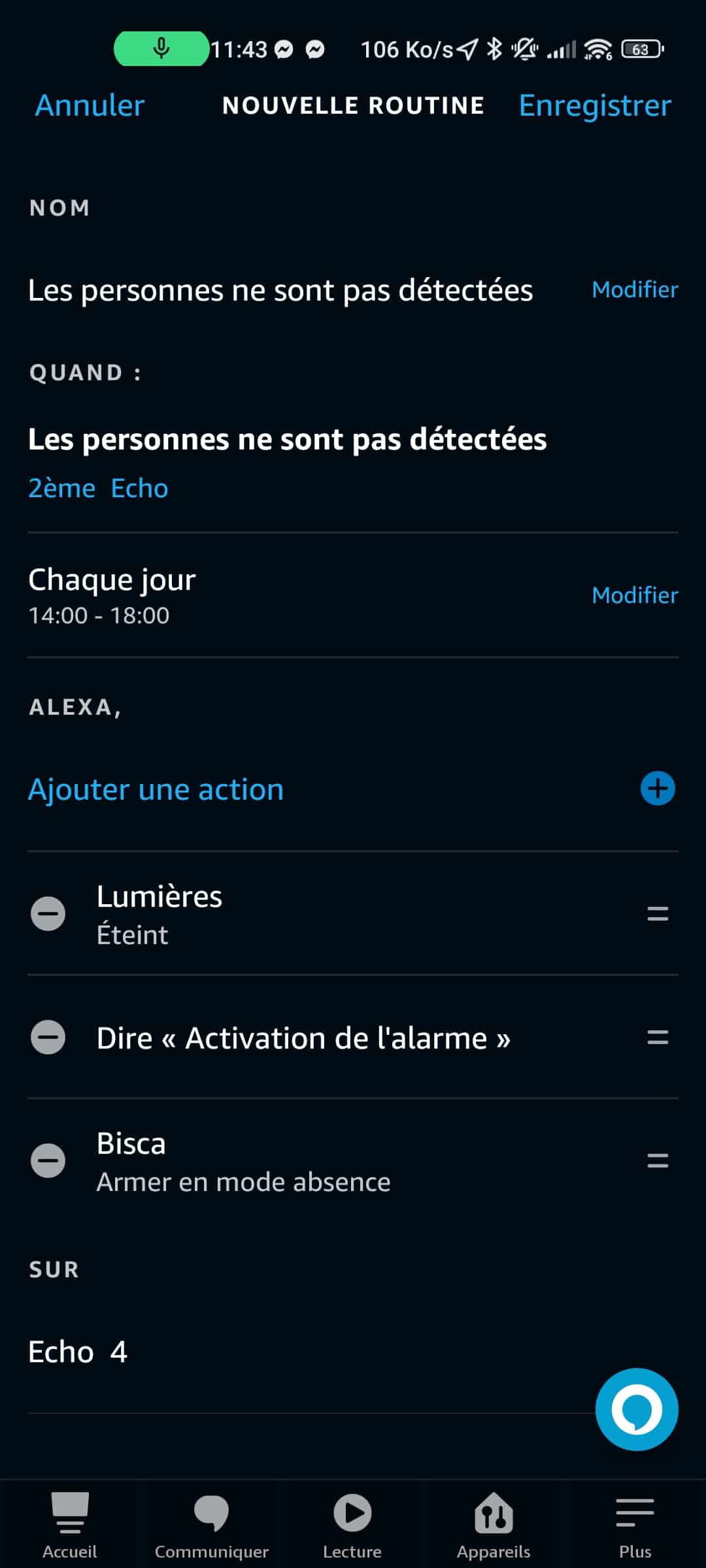
Task: Add a new action with the plus icon
Action: point(657,789)
